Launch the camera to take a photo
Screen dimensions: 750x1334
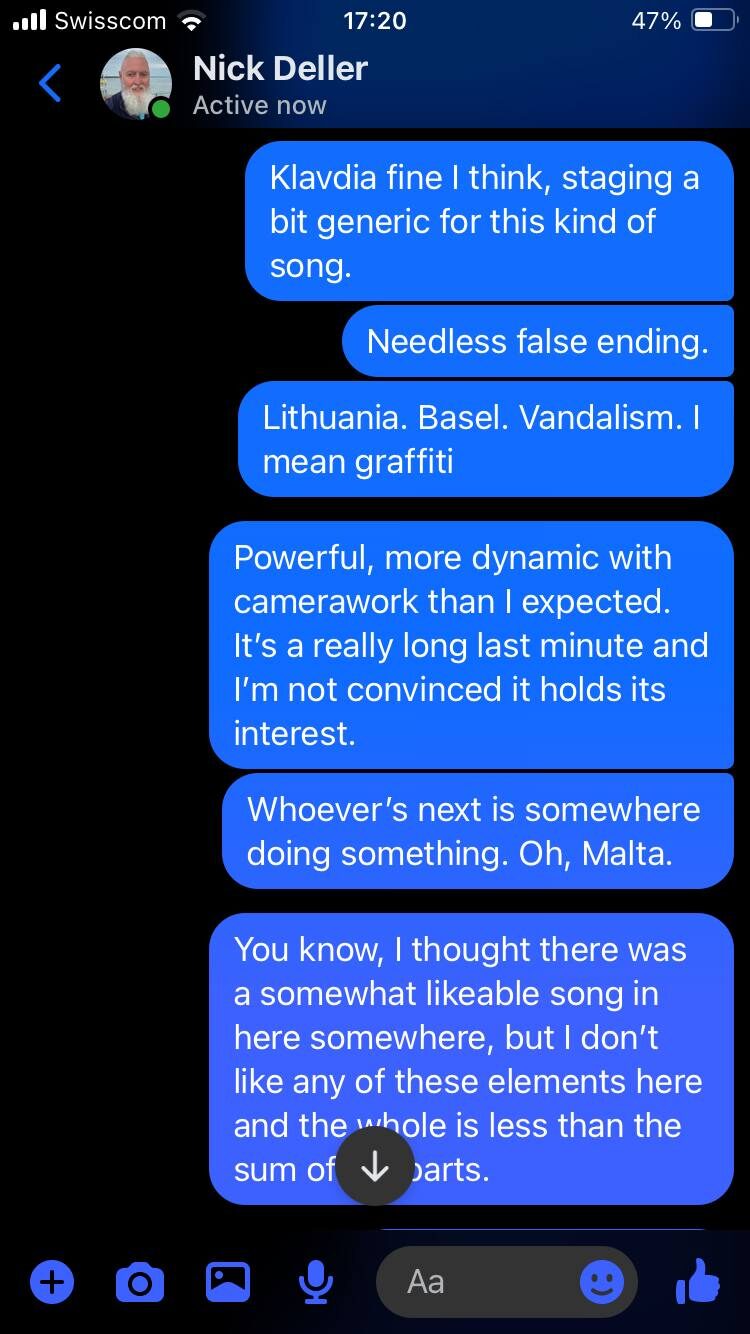tap(140, 1281)
